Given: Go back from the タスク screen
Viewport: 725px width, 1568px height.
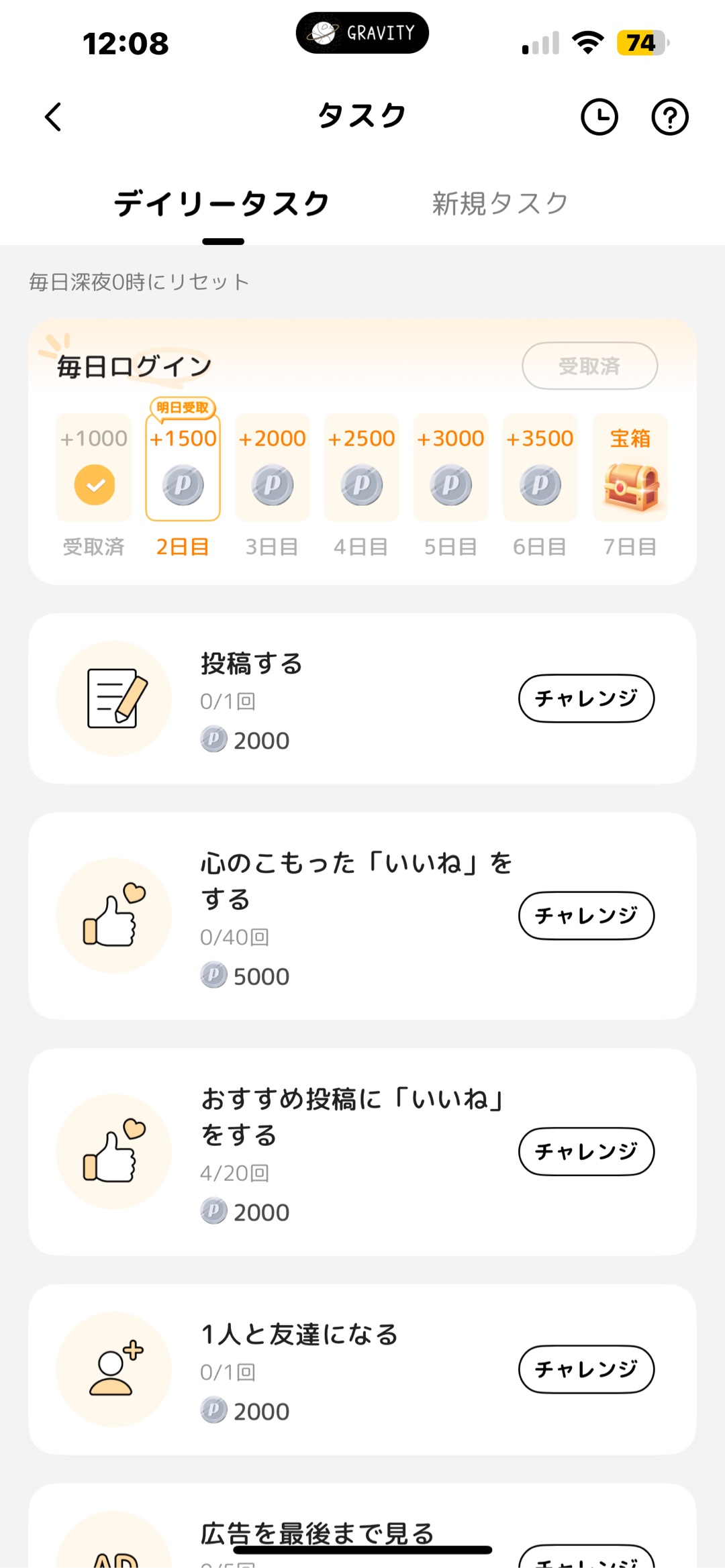Looking at the screenshot, I should pos(54,117).
